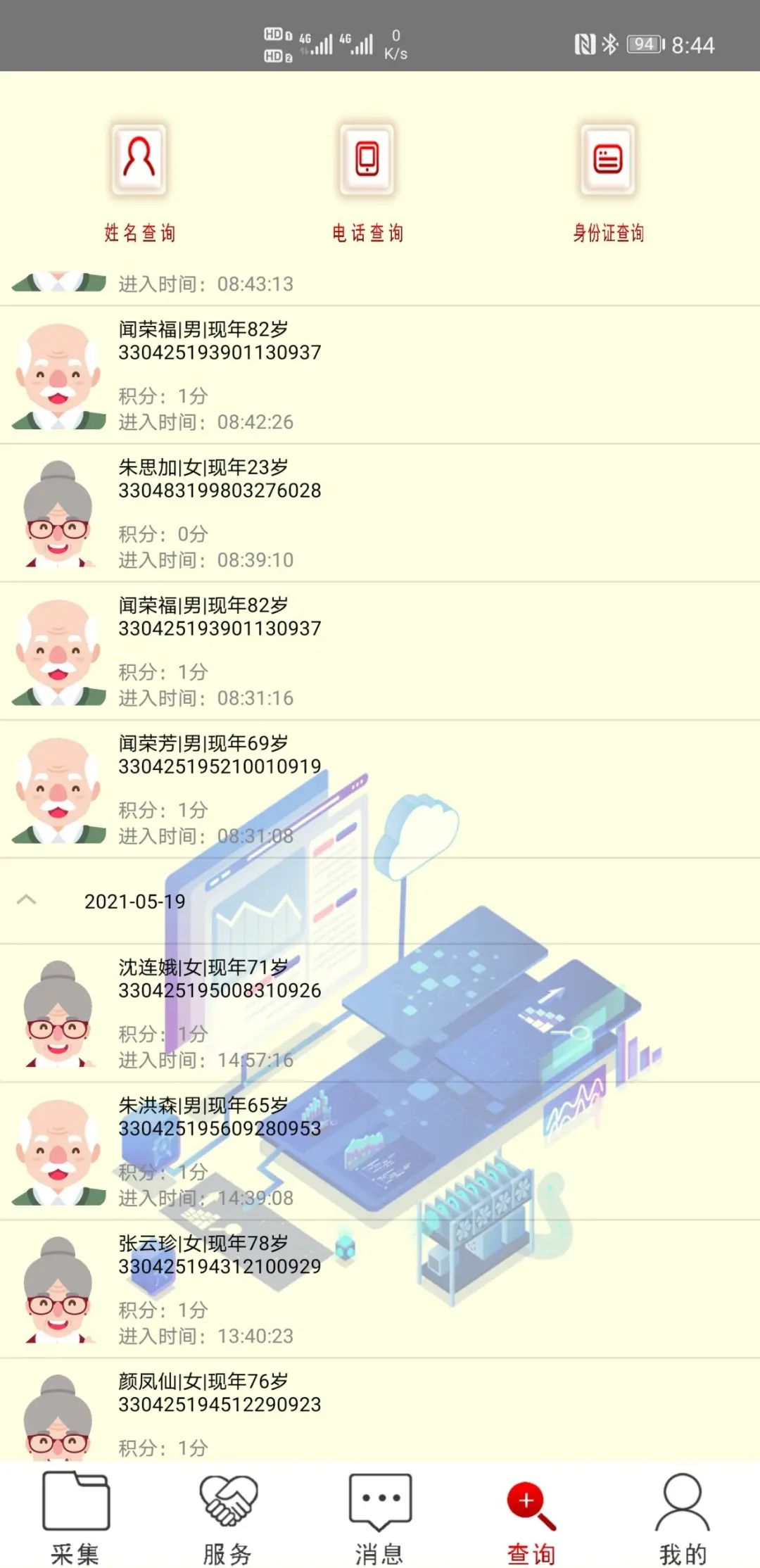Open 沈连娥's record
760x1568 pixels.
coord(380,1013)
